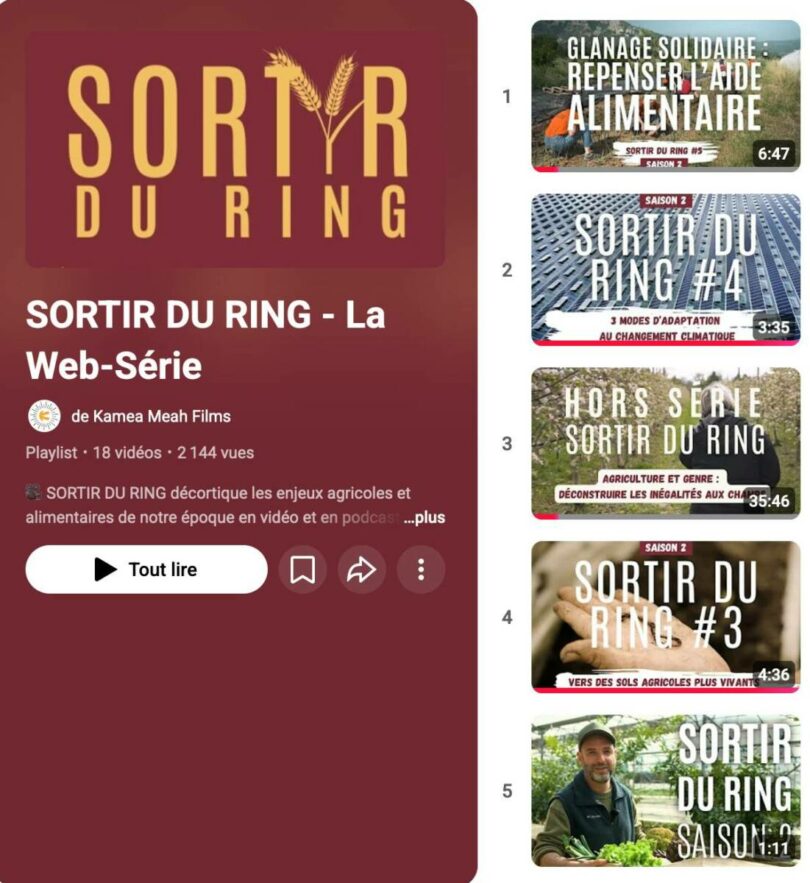Play the Sortir du Ring #4 video

pos(665,270)
